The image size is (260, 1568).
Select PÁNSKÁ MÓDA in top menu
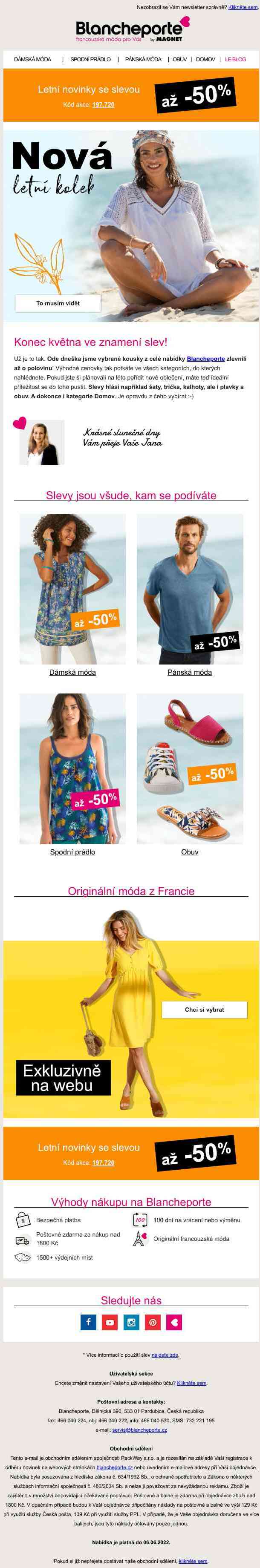coord(143,60)
